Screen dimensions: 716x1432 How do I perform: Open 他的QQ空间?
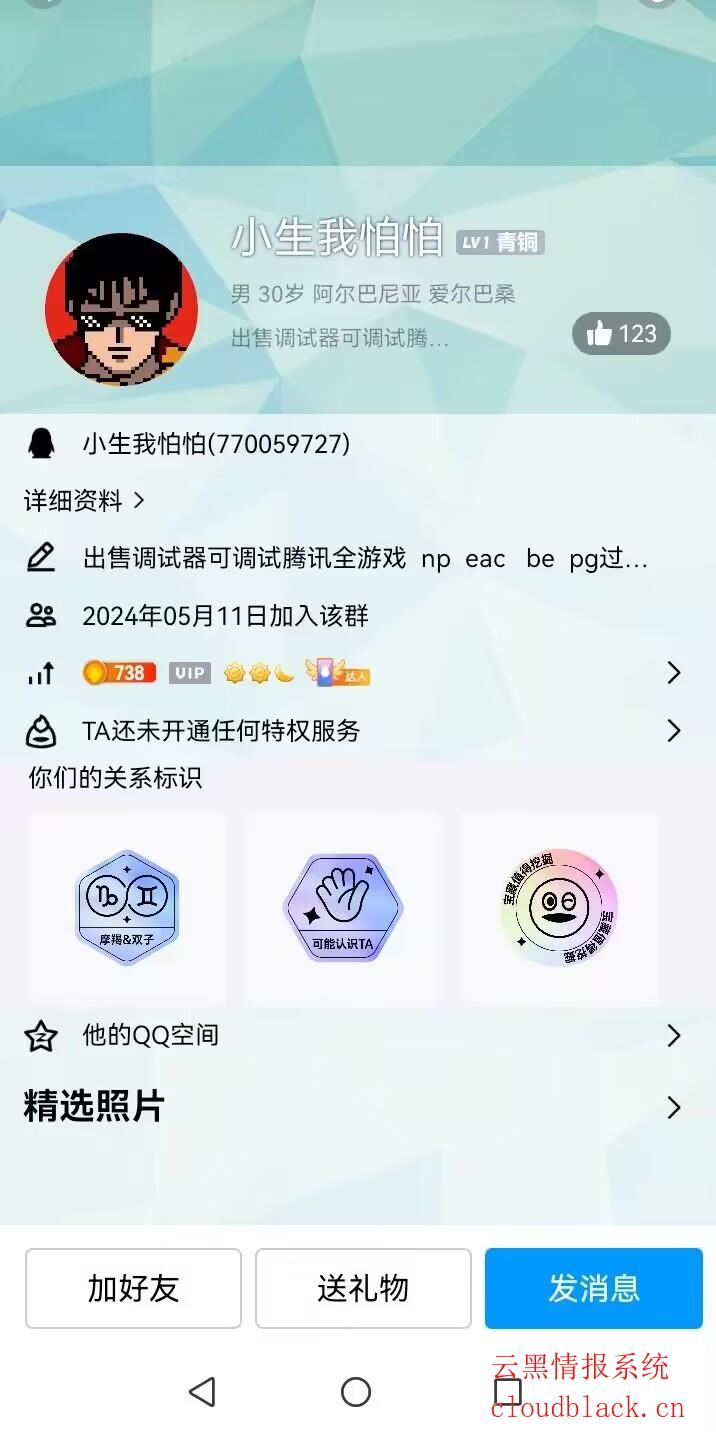point(356,1036)
